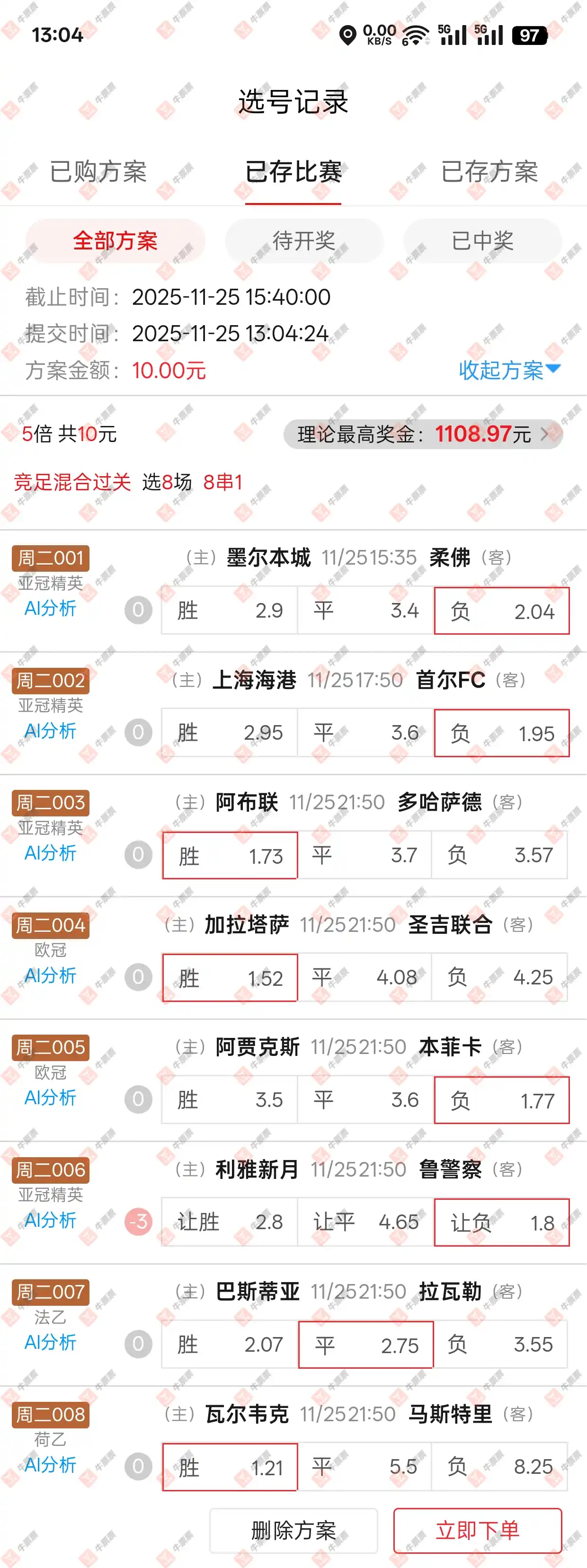The image size is (587, 1568).
Task: Filter by 全部方案
Action: (115, 241)
